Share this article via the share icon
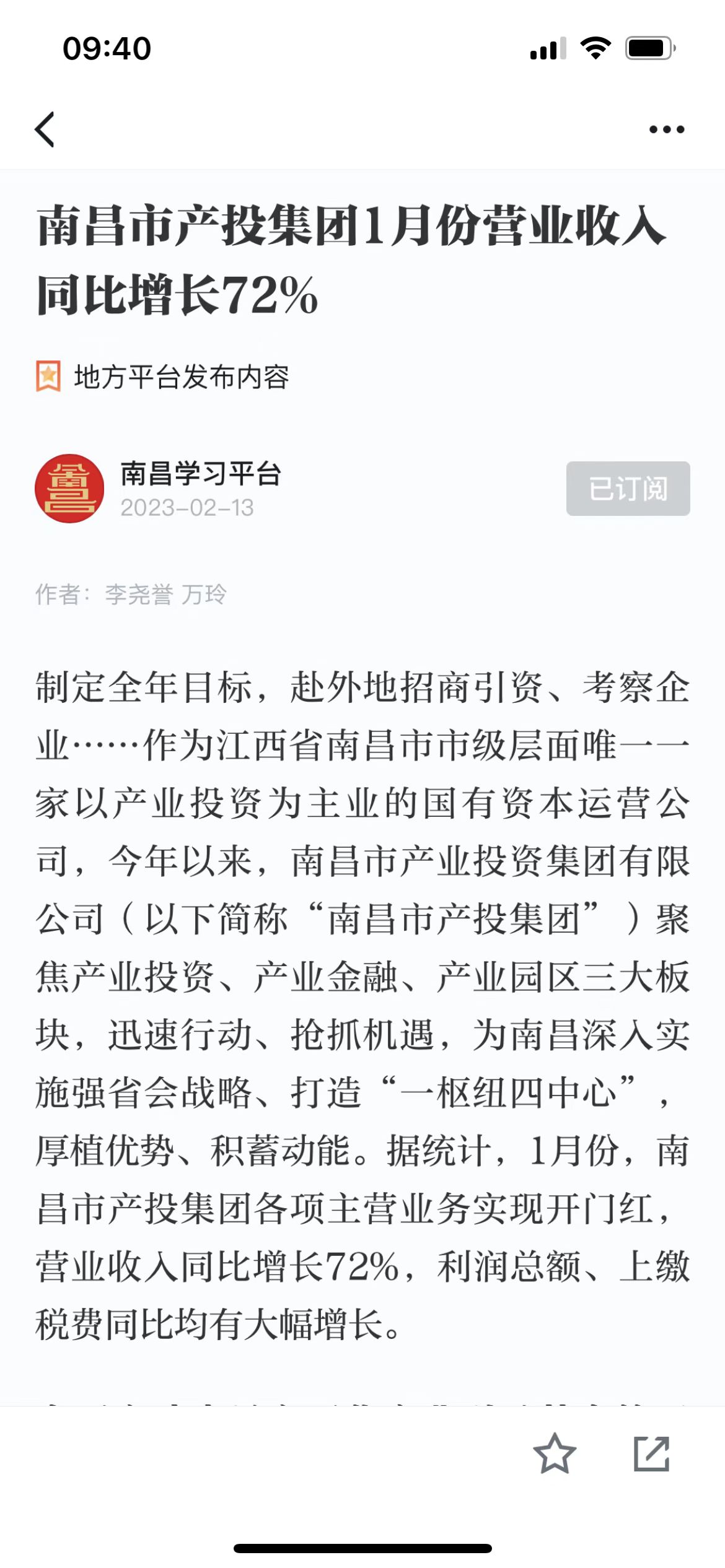Screen dimensions: 725x1568 click(x=651, y=1453)
